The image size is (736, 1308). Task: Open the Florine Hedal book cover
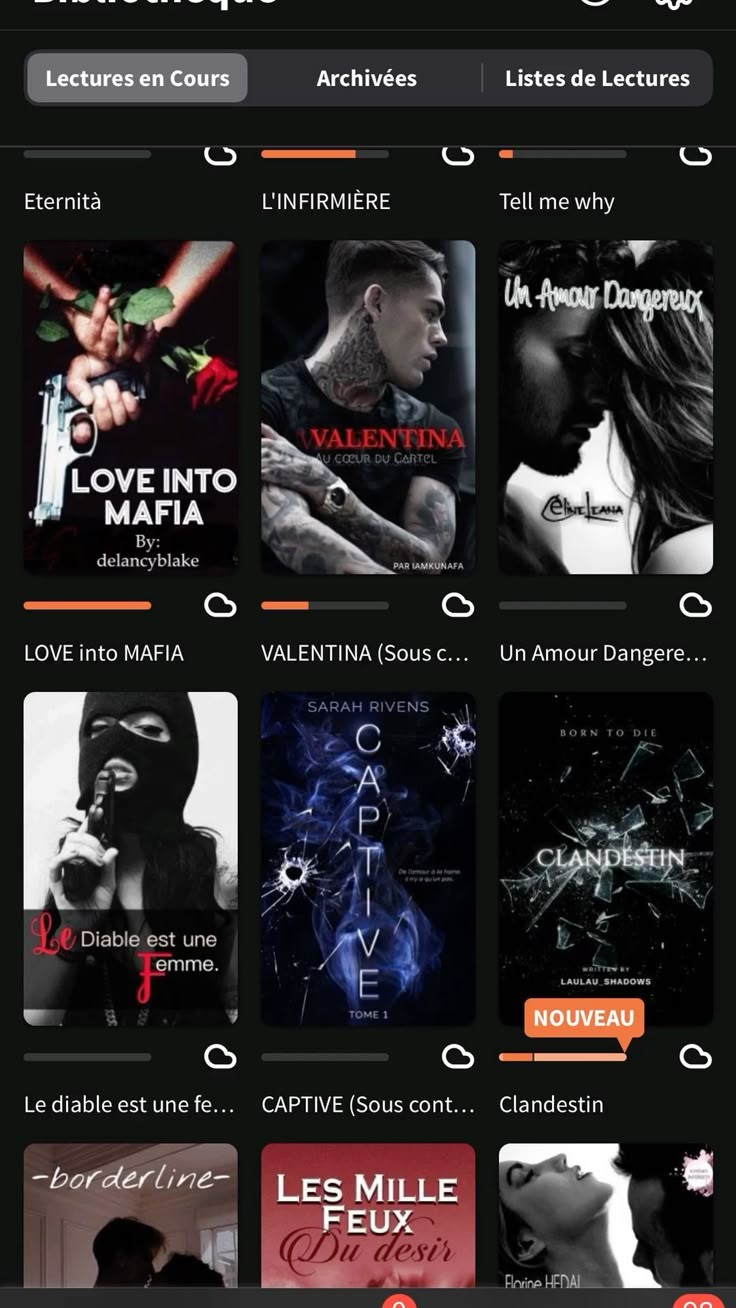pyautogui.click(x=606, y=1215)
